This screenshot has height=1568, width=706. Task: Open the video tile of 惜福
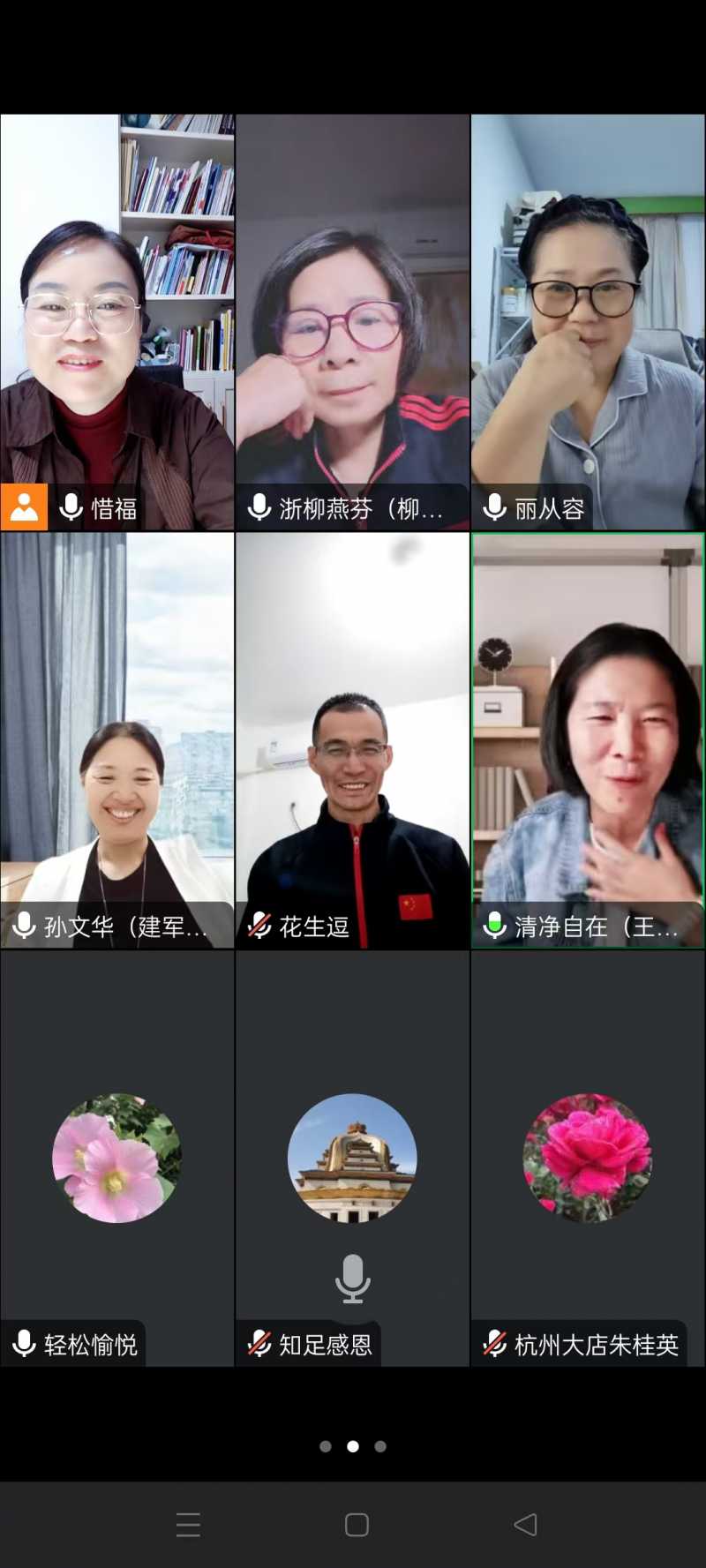tap(117, 322)
